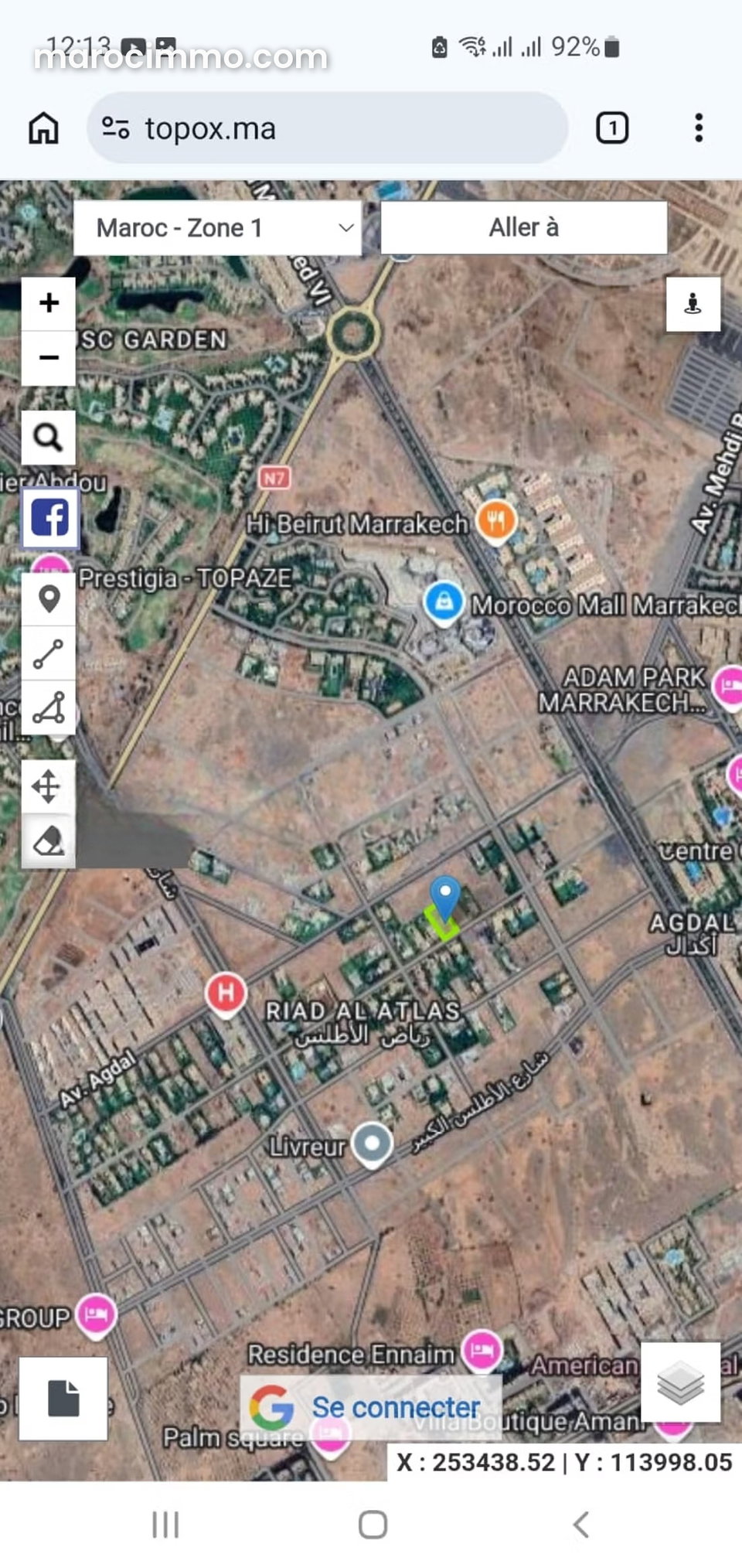742x1568 pixels.
Task: Open the Facebook link button
Action: coord(50,517)
